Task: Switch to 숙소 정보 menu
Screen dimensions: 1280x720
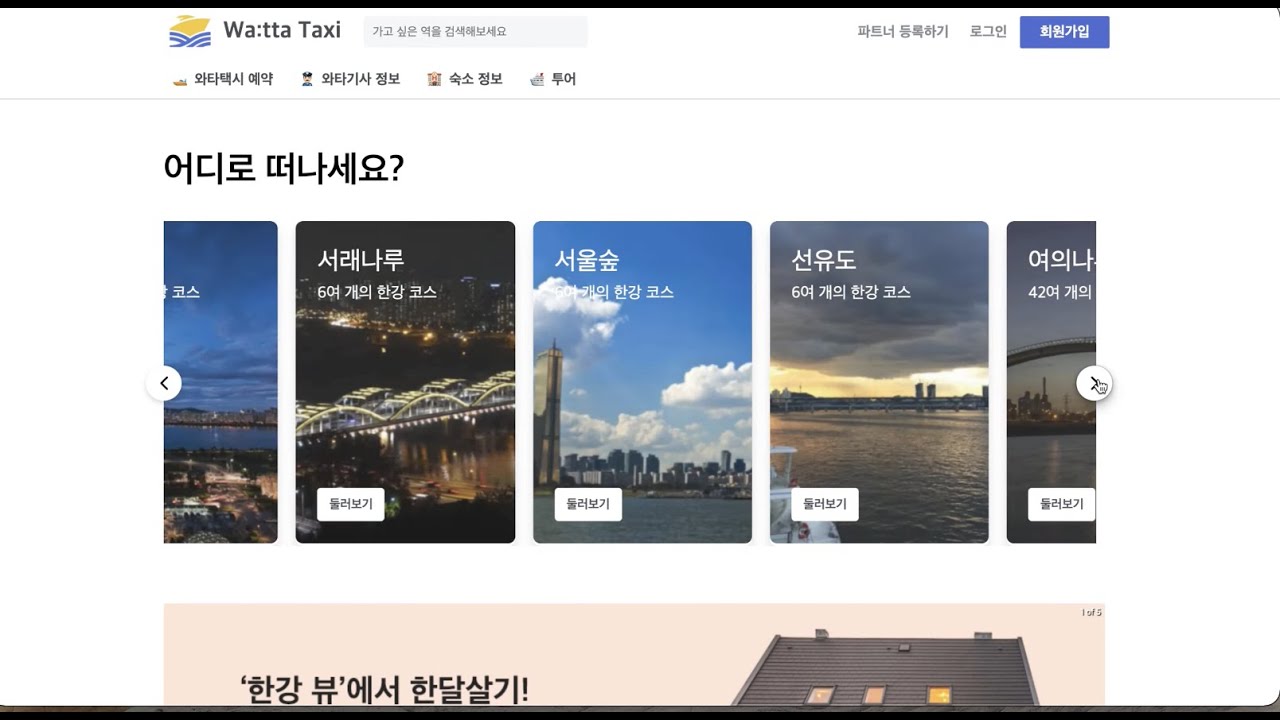Action: pos(465,79)
